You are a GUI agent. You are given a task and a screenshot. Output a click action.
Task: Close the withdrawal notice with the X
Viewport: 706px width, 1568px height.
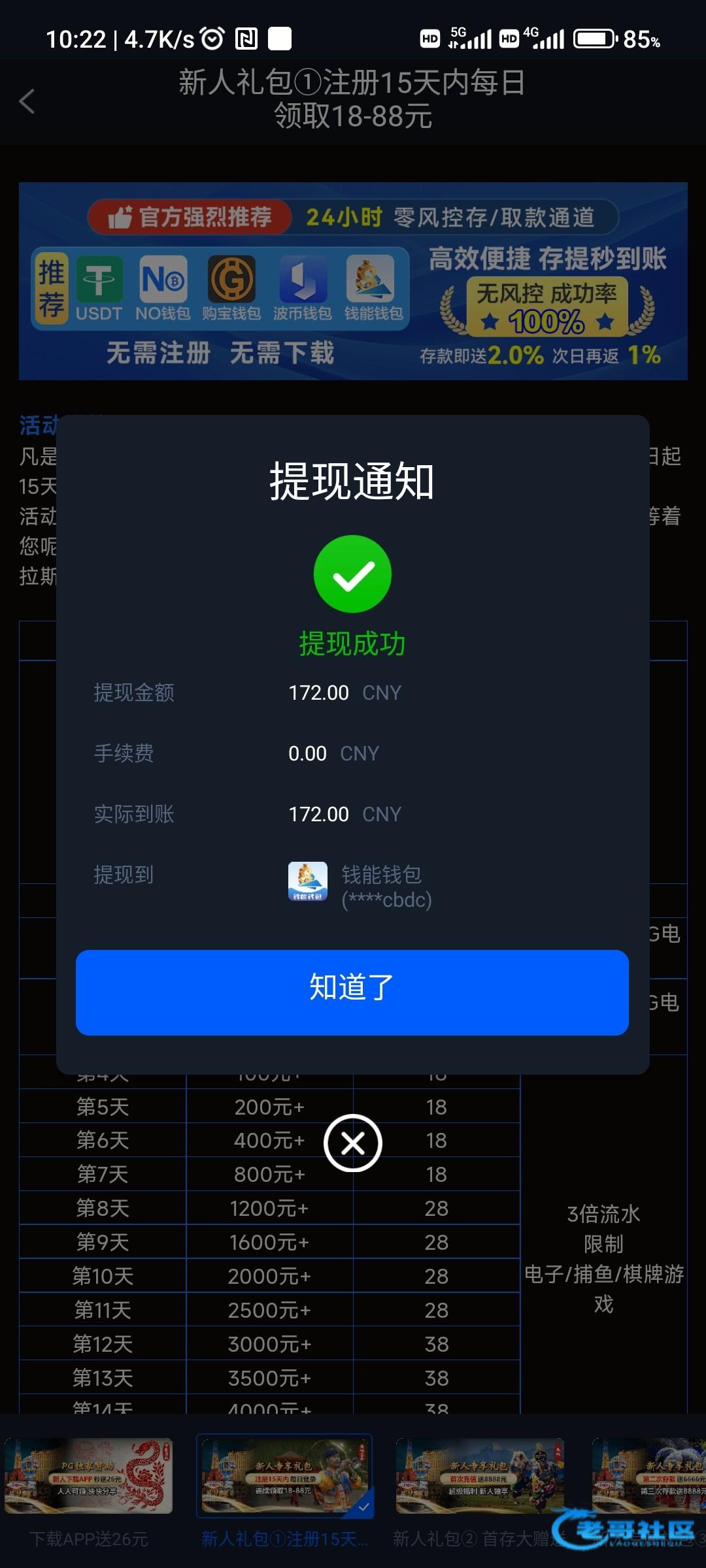353,1143
